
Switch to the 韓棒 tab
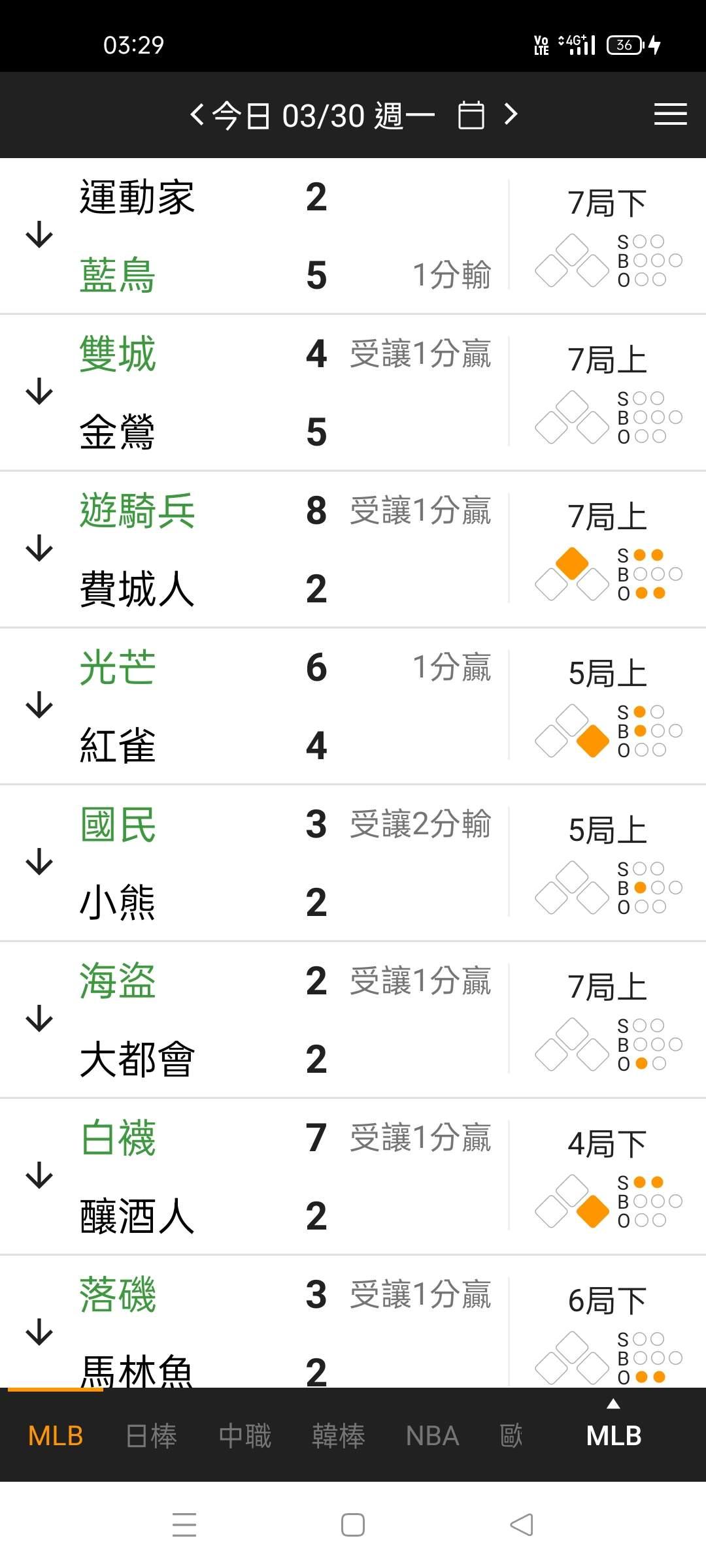338,1436
